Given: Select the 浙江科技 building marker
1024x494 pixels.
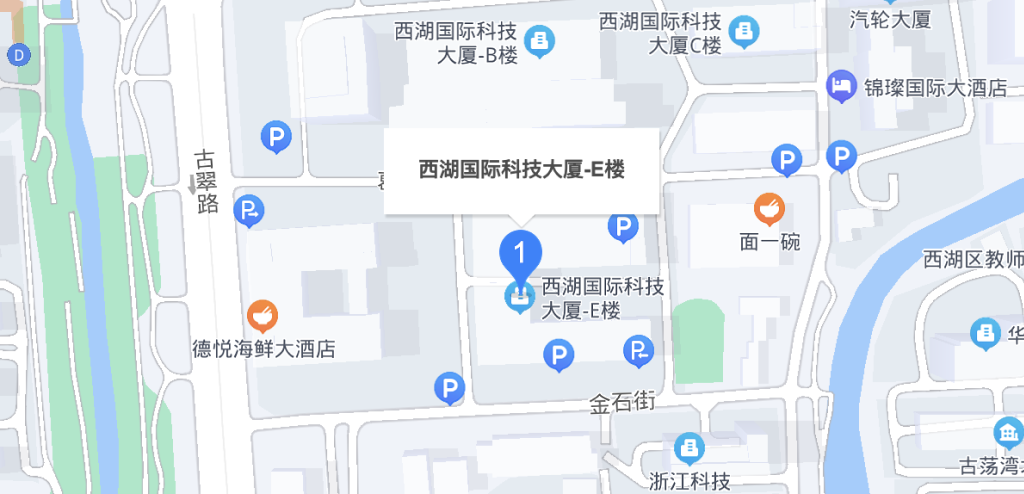Looking at the screenshot, I should pyautogui.click(x=688, y=447).
